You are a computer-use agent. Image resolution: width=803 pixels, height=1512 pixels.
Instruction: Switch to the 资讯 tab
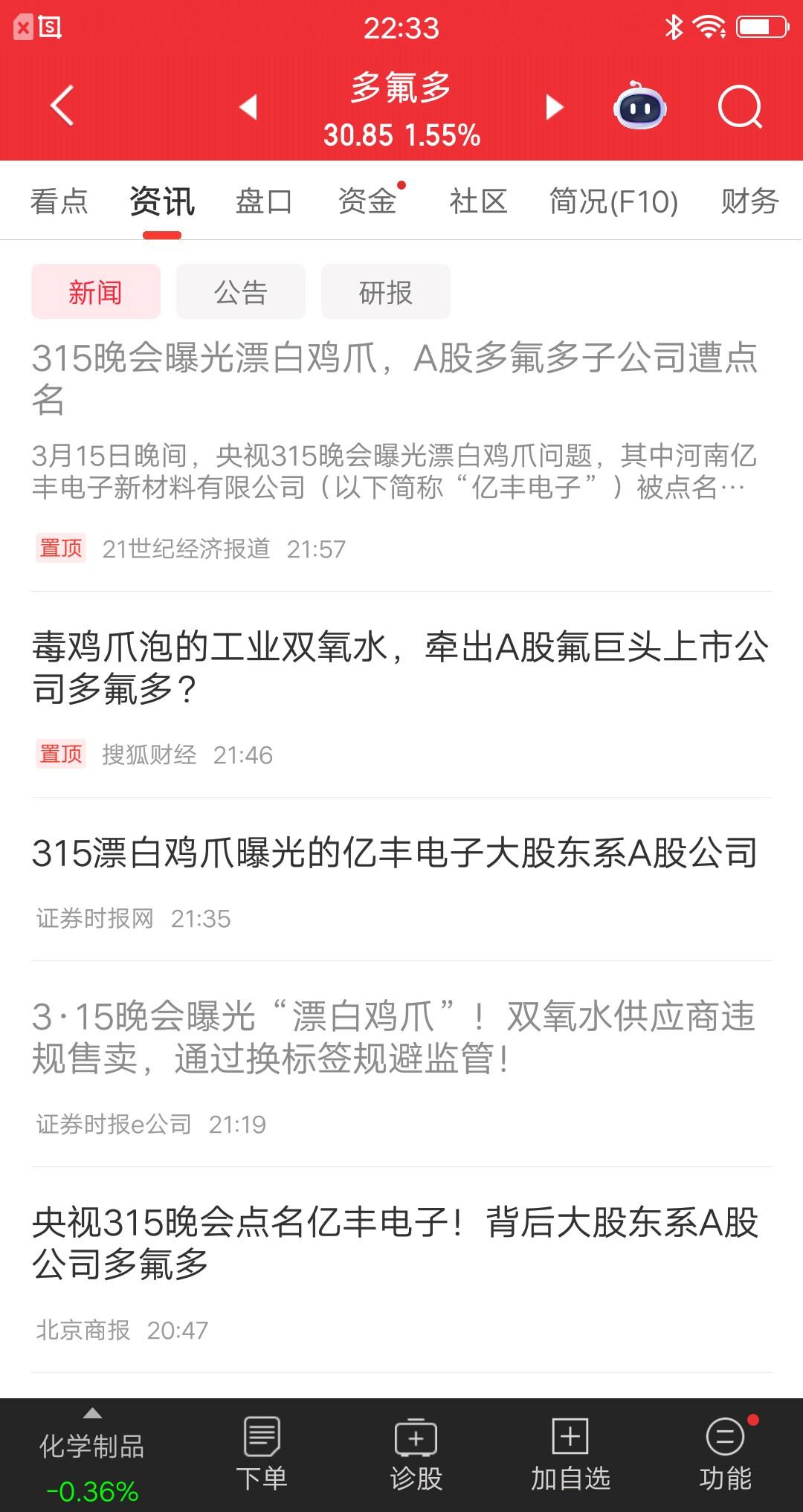pos(162,201)
